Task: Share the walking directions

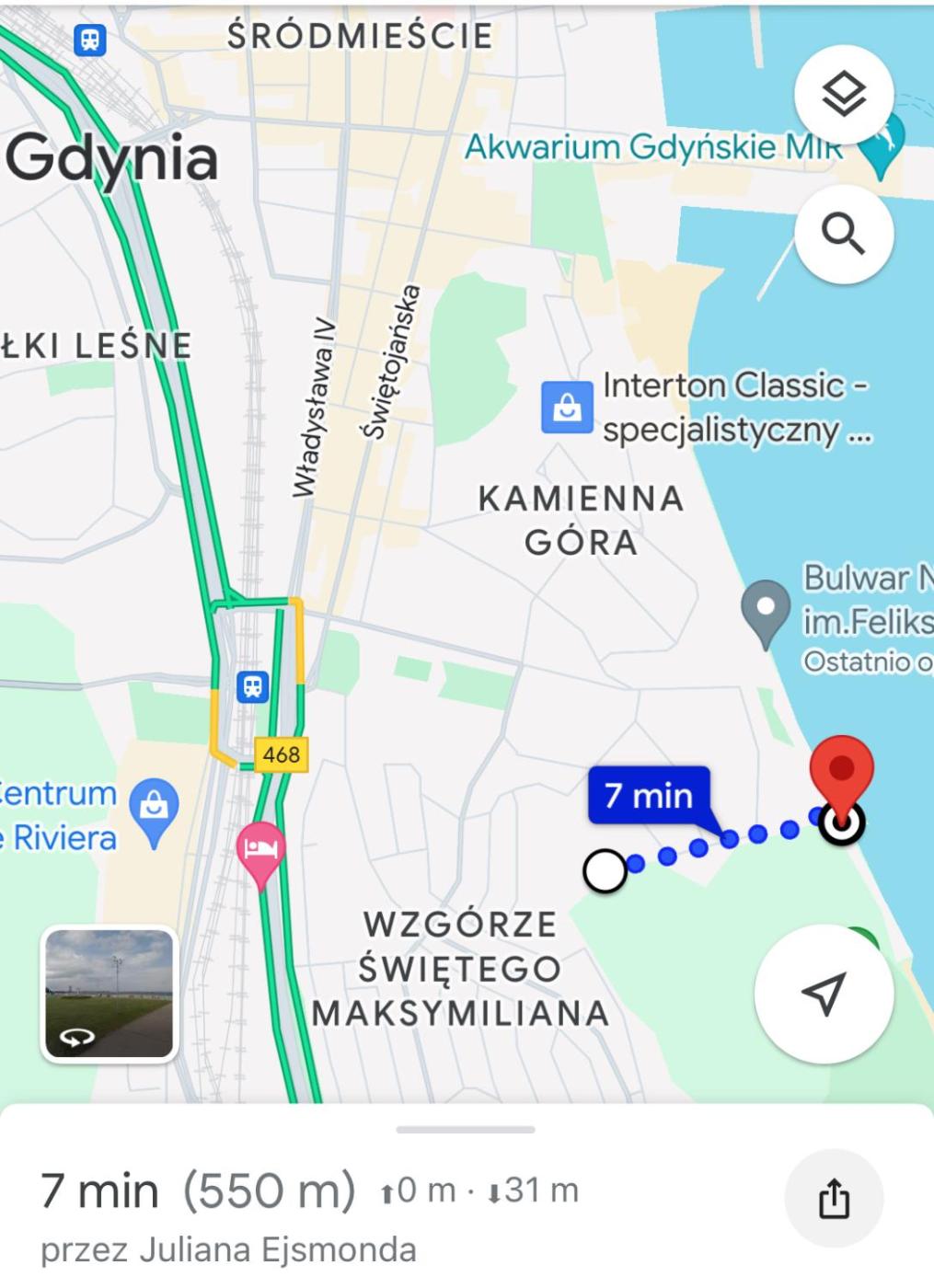Action: (x=834, y=1198)
